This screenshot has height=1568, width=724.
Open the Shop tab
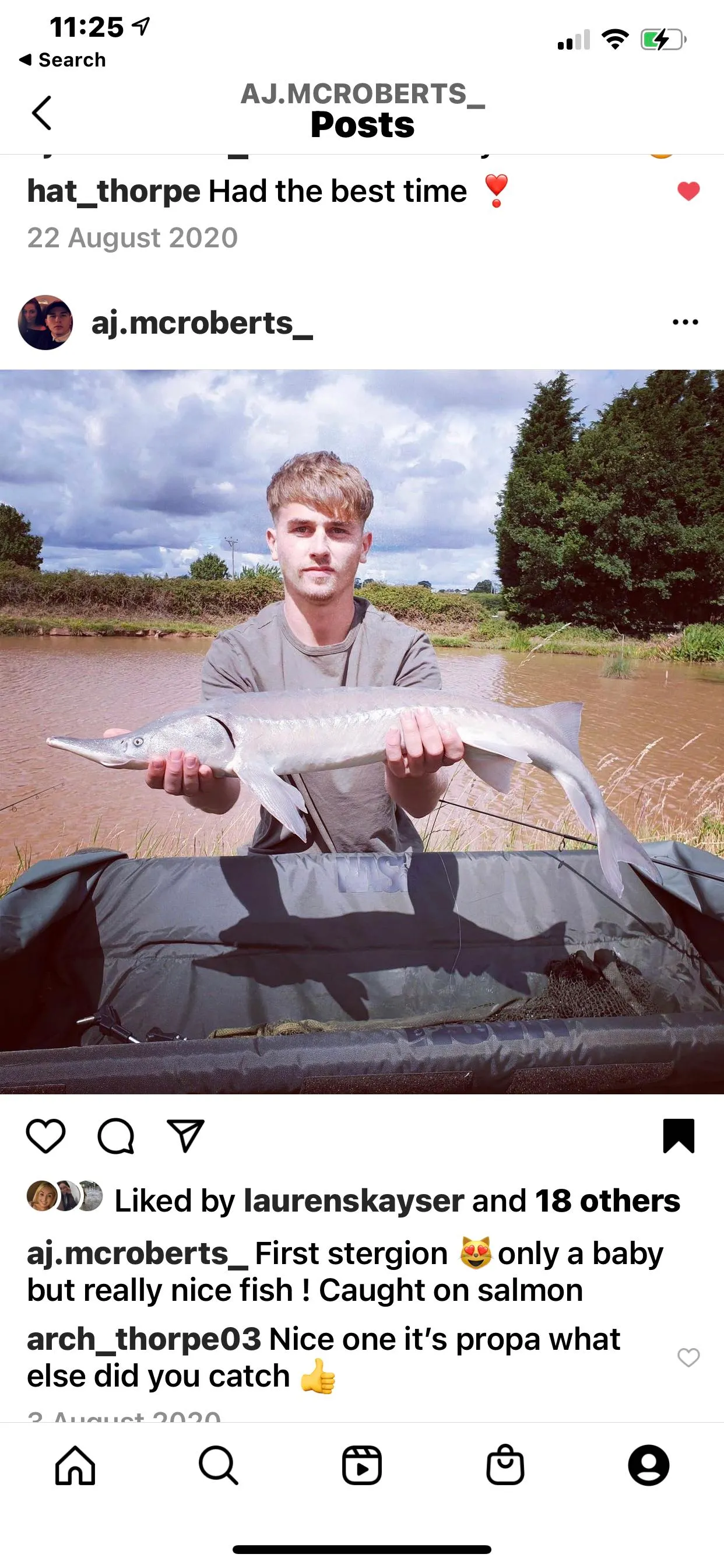click(x=505, y=1465)
